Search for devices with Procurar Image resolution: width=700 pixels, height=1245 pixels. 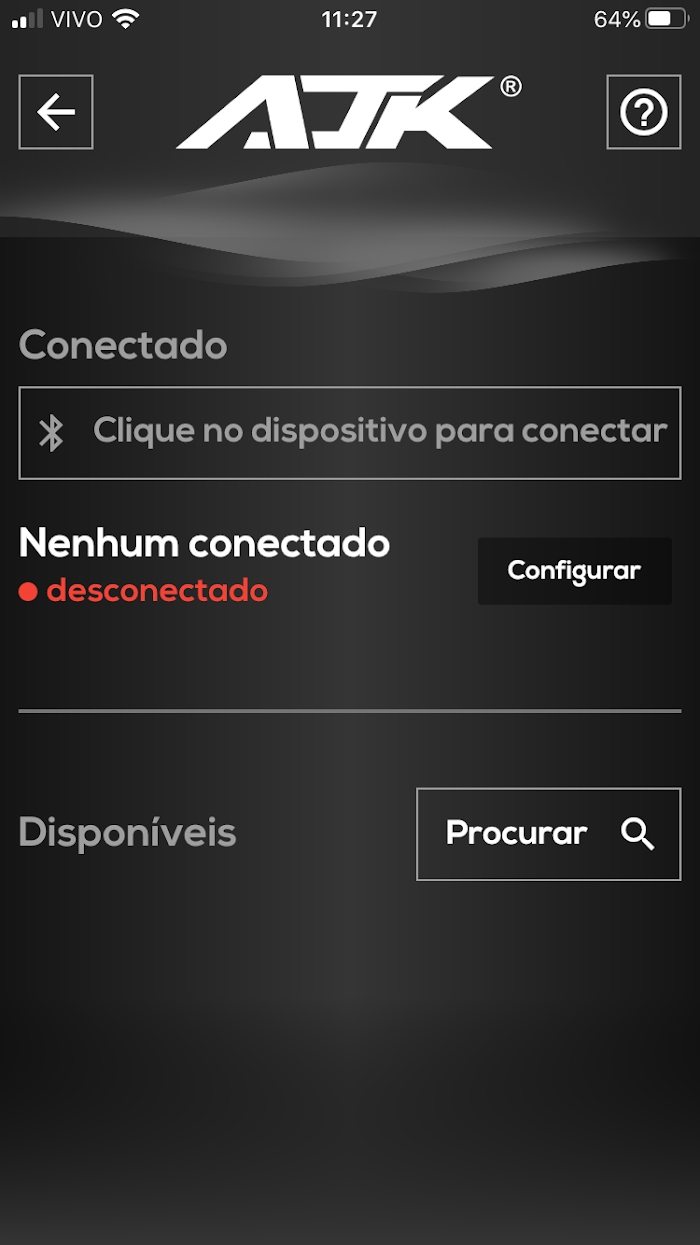[x=548, y=834]
